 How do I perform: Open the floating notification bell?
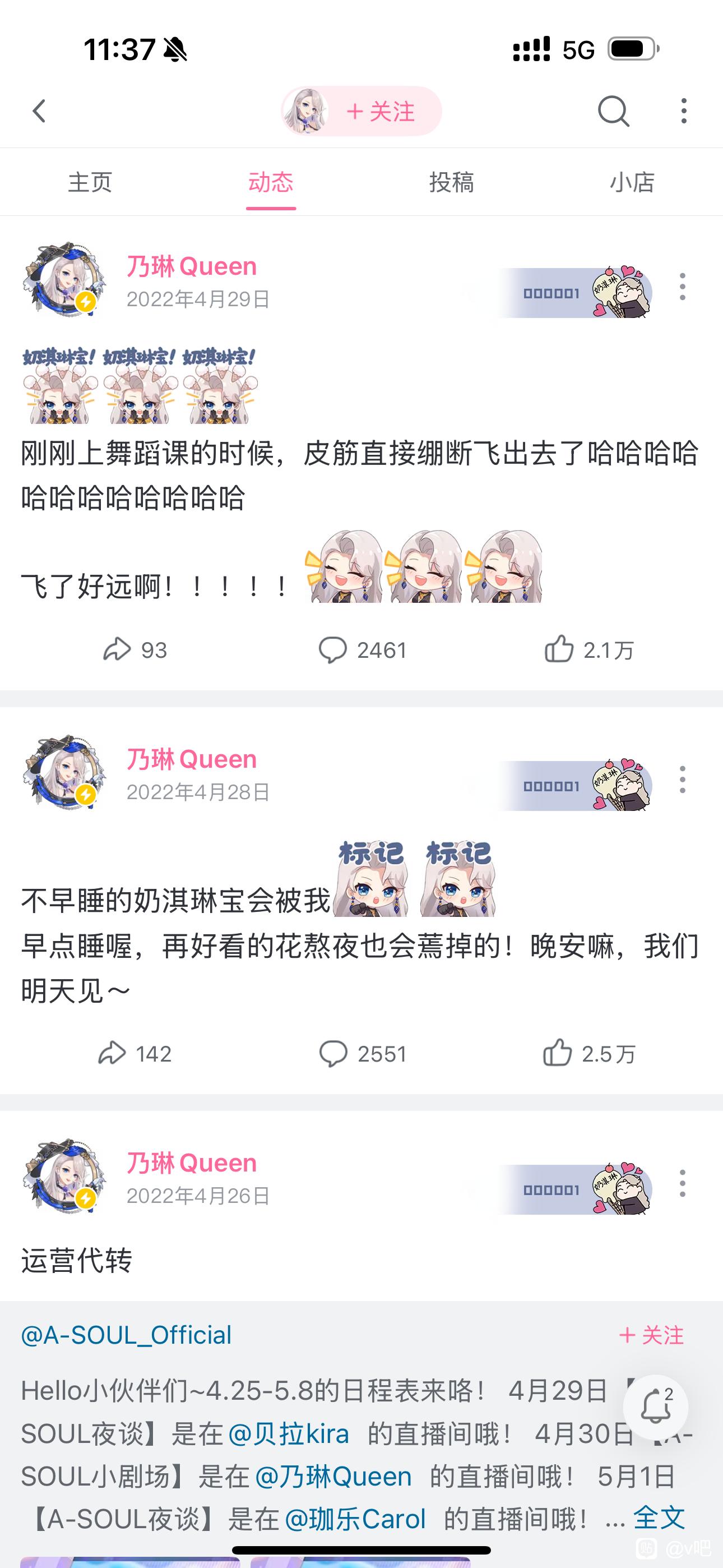(655, 1406)
